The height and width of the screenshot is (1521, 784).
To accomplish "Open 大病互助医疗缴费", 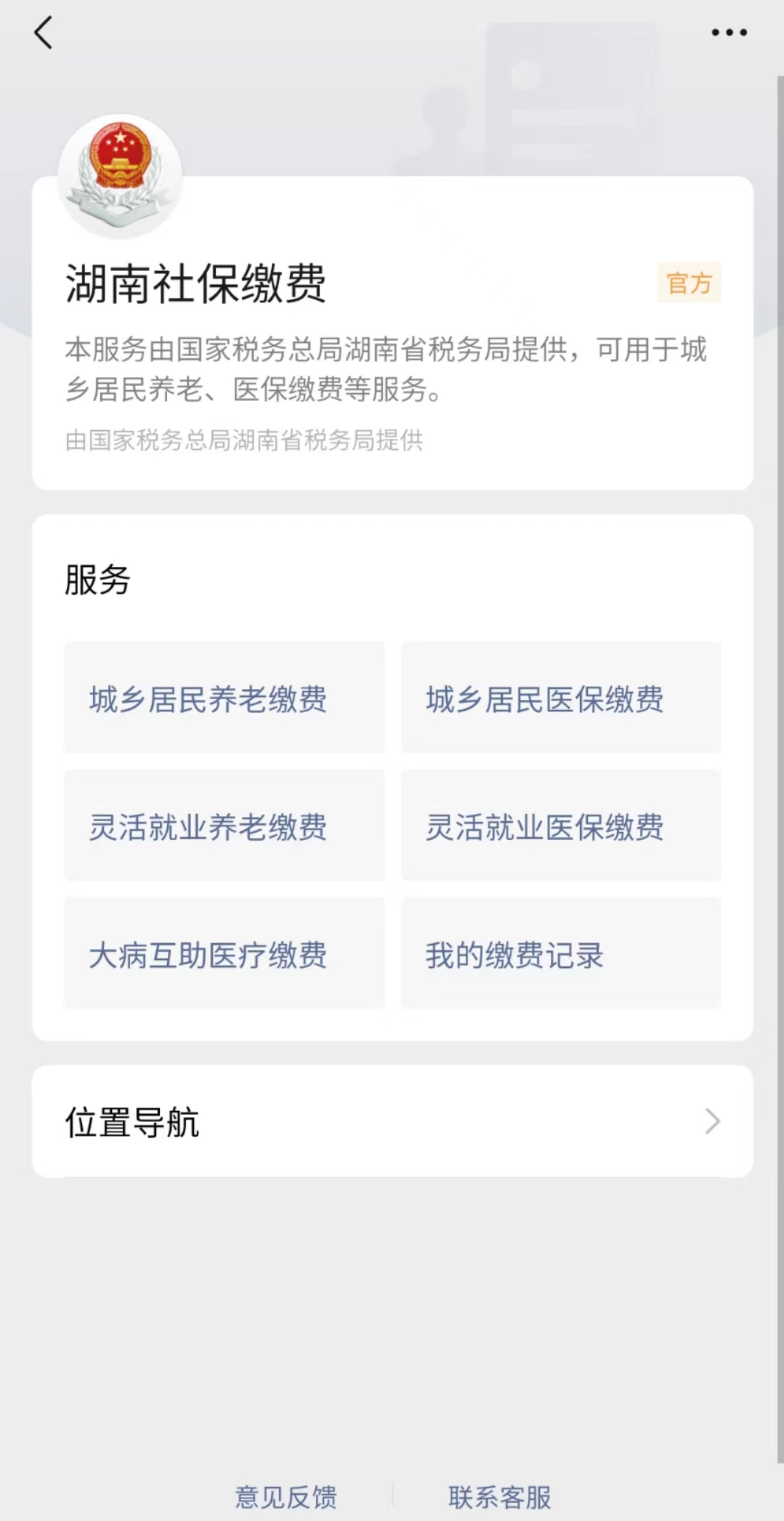I will tap(224, 954).
